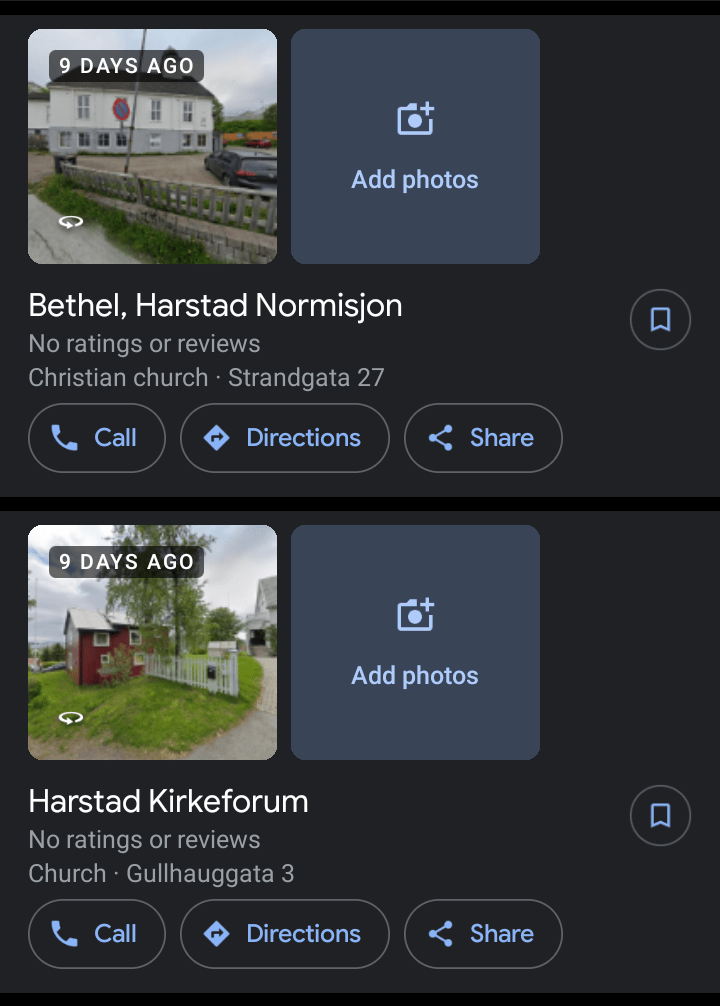
Task: Open street view photo of Bethel, Harstad Normisjon
Action: tap(152, 146)
